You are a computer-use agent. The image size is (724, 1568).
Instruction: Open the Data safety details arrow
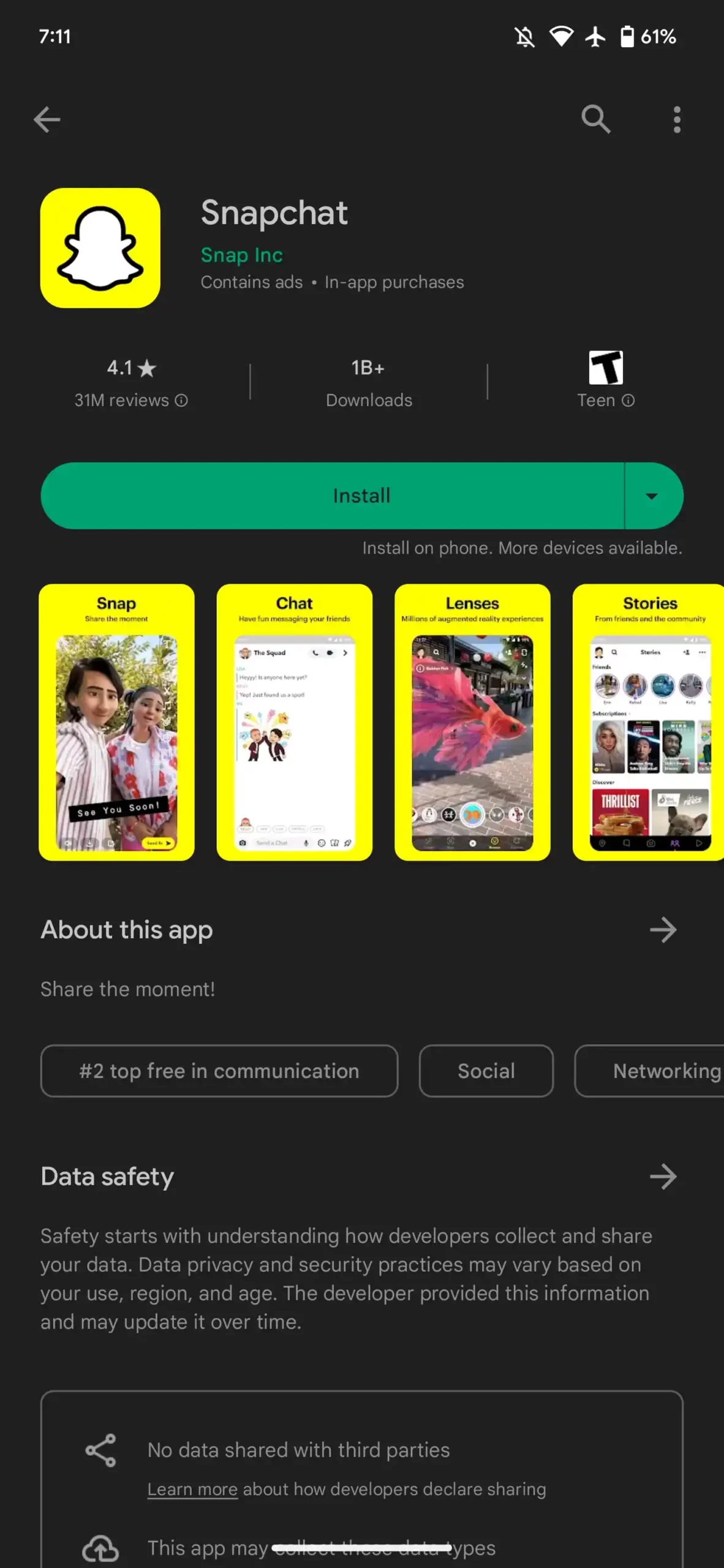(663, 1177)
